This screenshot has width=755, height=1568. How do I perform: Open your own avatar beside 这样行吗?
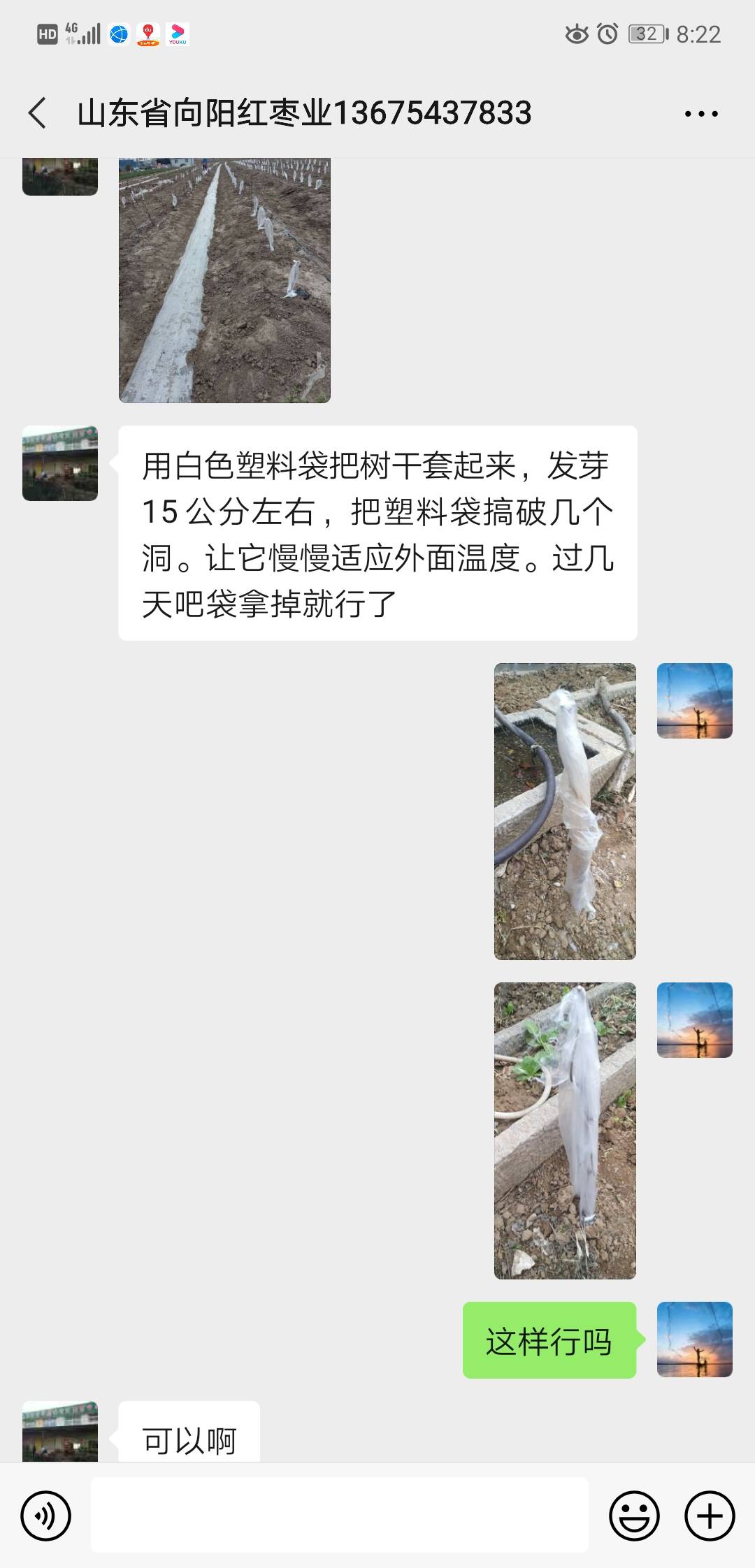click(695, 1340)
